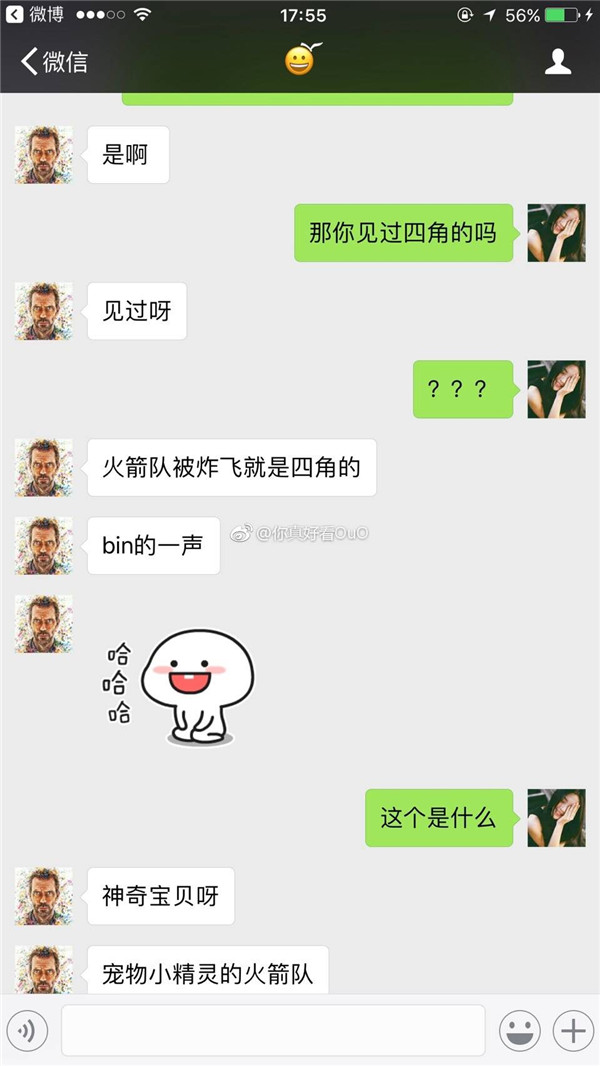Open the plus attachment menu
Viewport: 600px width, 1066px height.
point(573,1030)
